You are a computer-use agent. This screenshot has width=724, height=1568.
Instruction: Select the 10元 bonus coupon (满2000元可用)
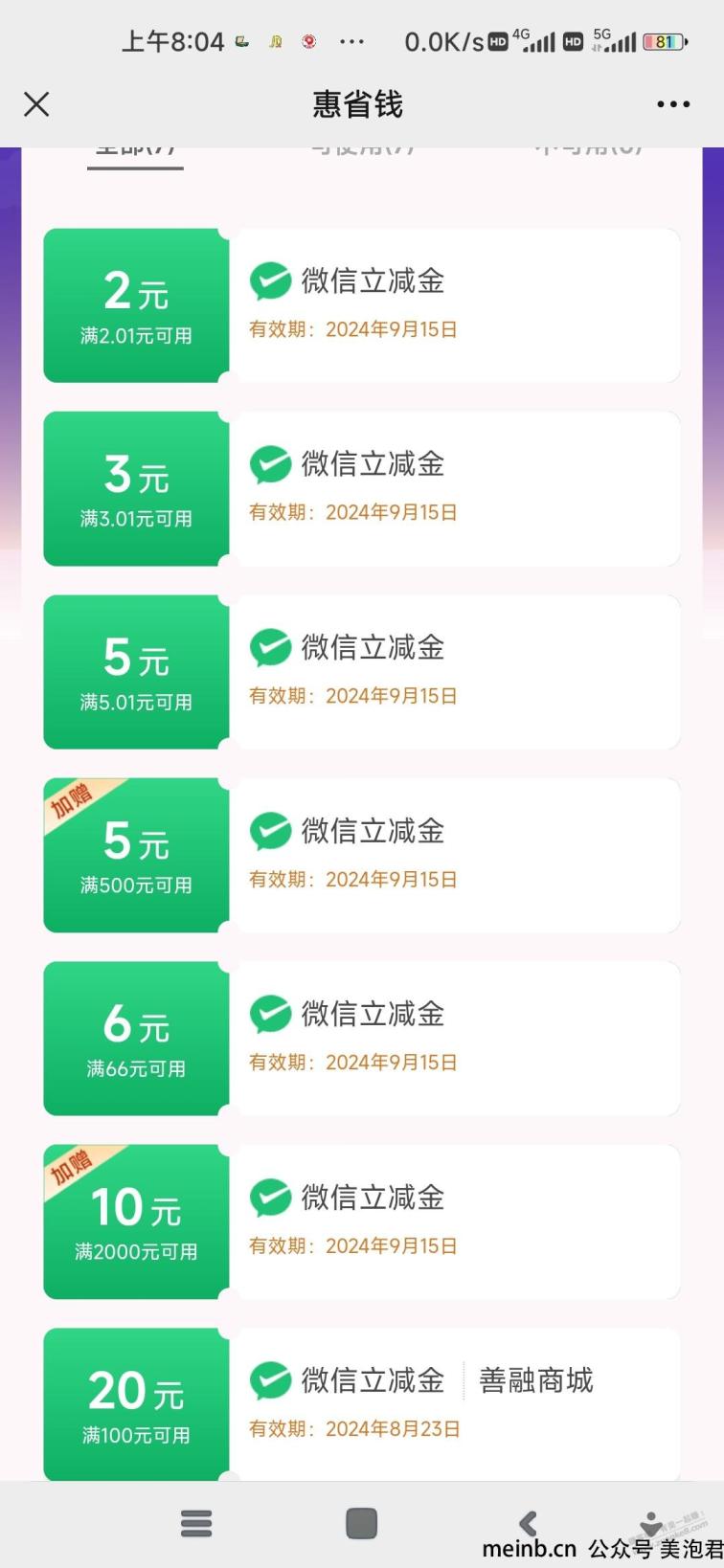click(362, 1221)
